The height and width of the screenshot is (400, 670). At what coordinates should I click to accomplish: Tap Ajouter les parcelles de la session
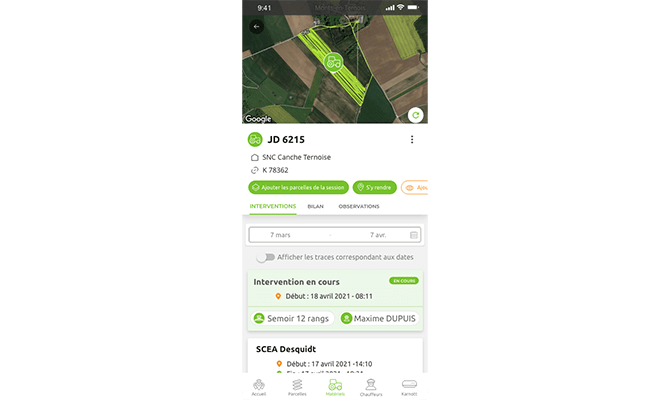coord(298,187)
